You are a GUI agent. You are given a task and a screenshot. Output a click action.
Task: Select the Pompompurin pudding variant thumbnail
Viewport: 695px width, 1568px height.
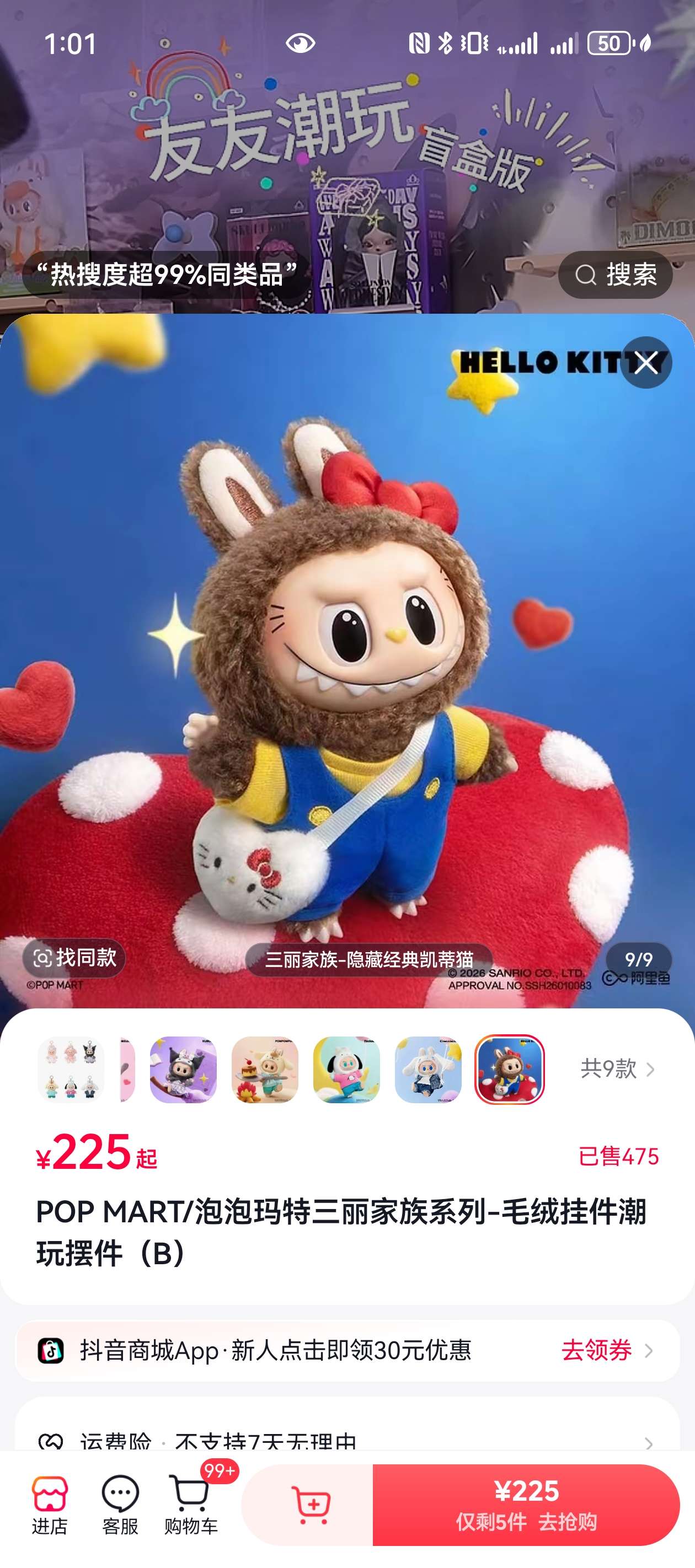click(265, 1070)
